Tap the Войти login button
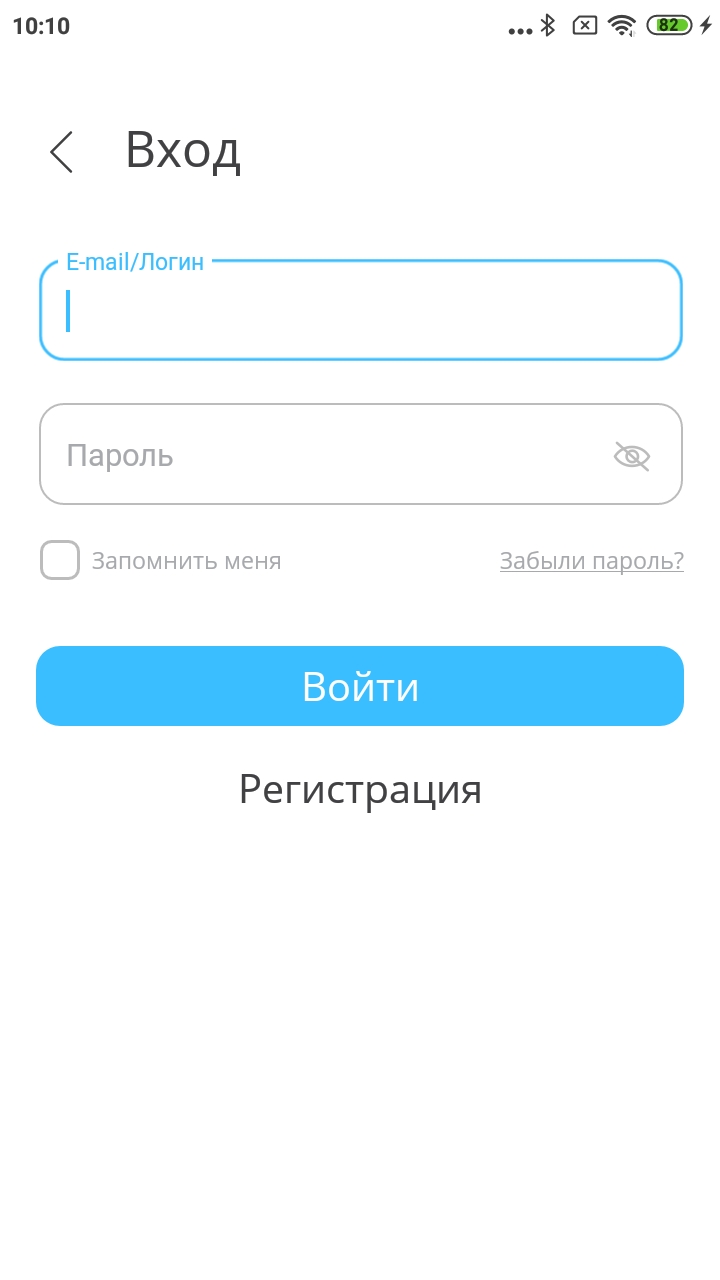Image resolution: width=720 pixels, height=1280 pixels. 360,686
